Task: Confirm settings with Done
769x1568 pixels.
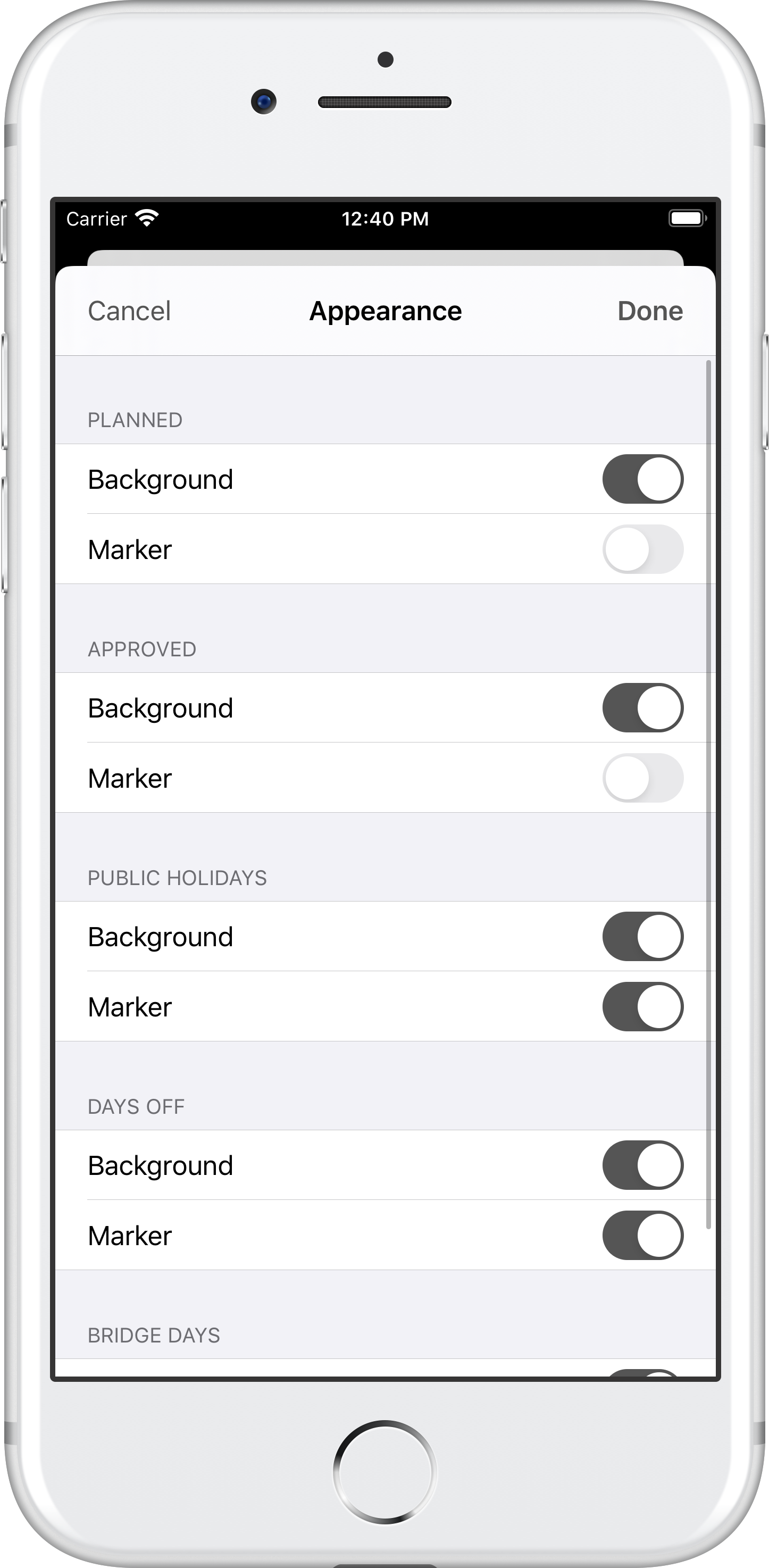Action: click(x=650, y=311)
